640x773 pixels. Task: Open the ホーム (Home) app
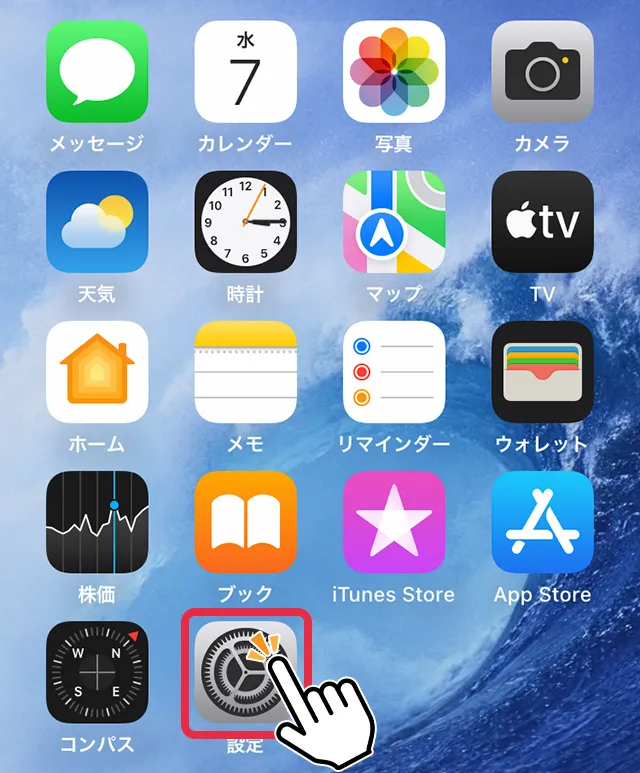(97, 372)
